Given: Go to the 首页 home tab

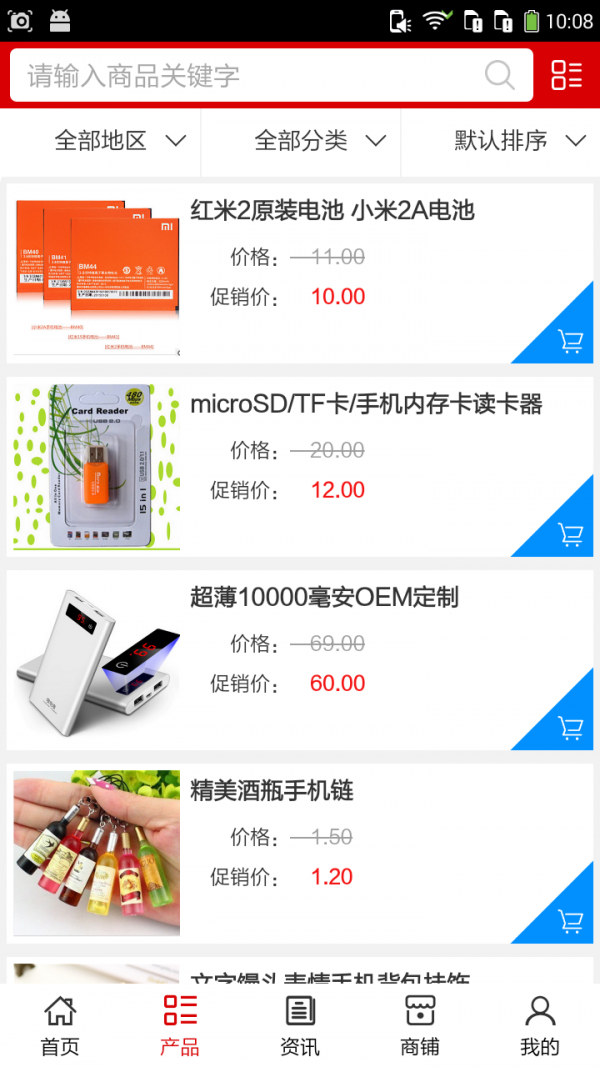Looking at the screenshot, I should coord(60,1025).
